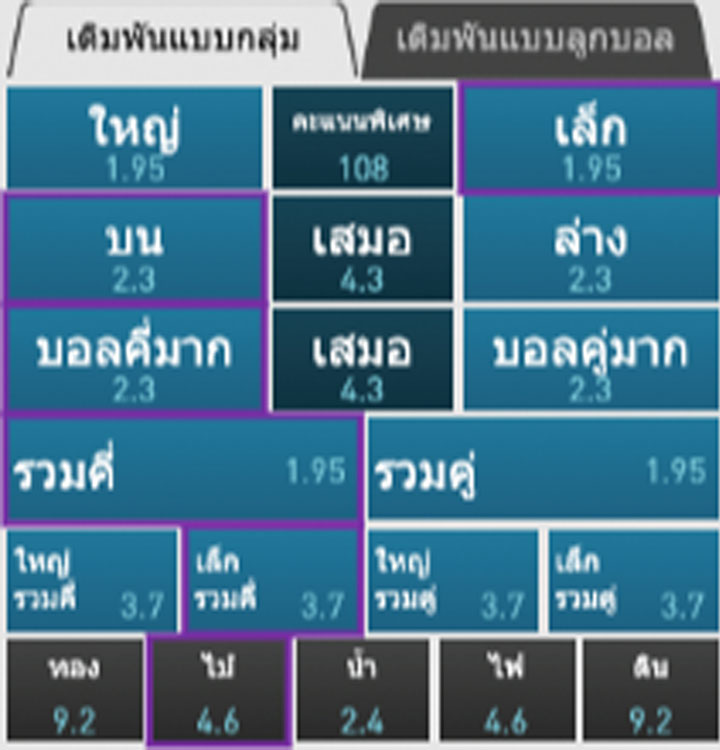Screen dimensions: 720x750
Task: Select ไม้ at odds 4.6
Action: (x=218, y=690)
